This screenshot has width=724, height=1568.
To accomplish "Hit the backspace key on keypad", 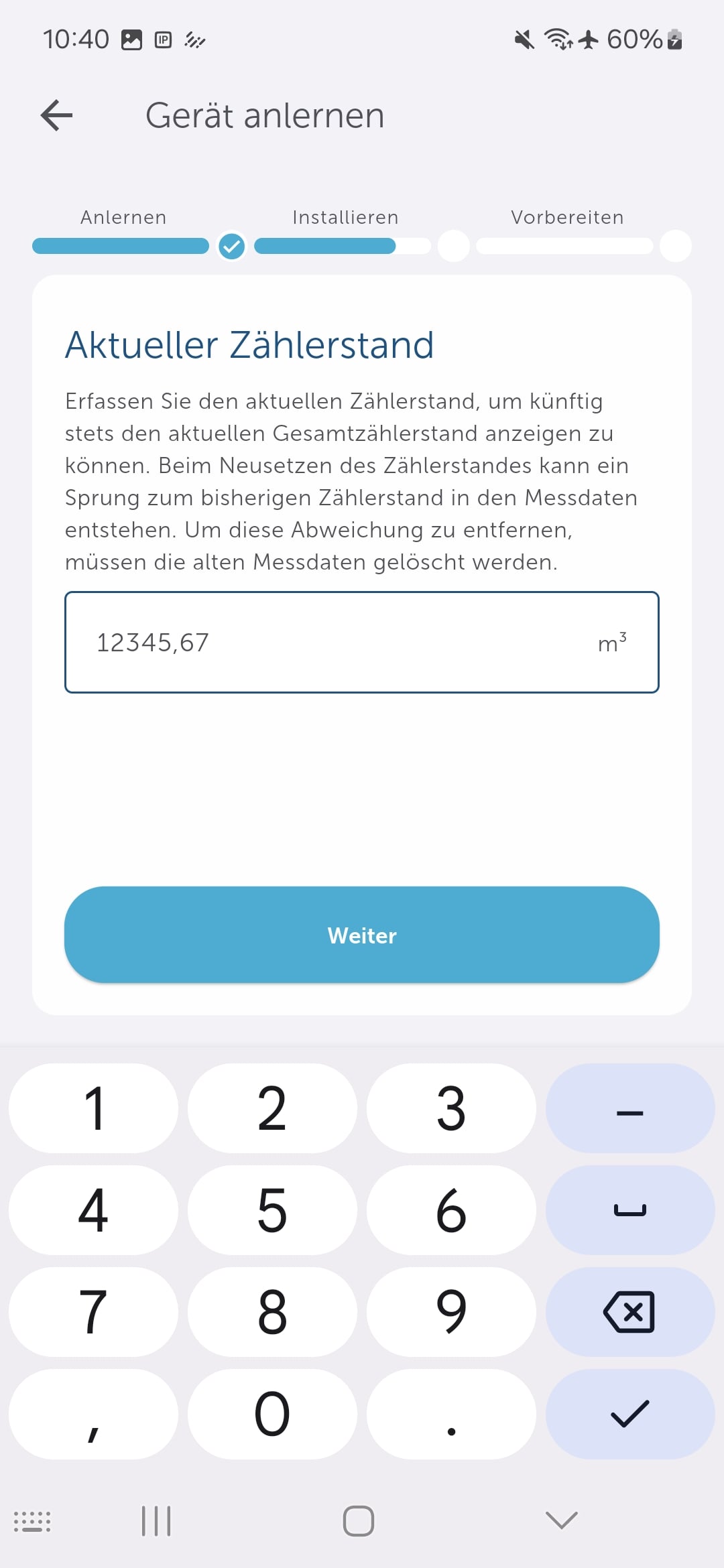I will (629, 1311).
